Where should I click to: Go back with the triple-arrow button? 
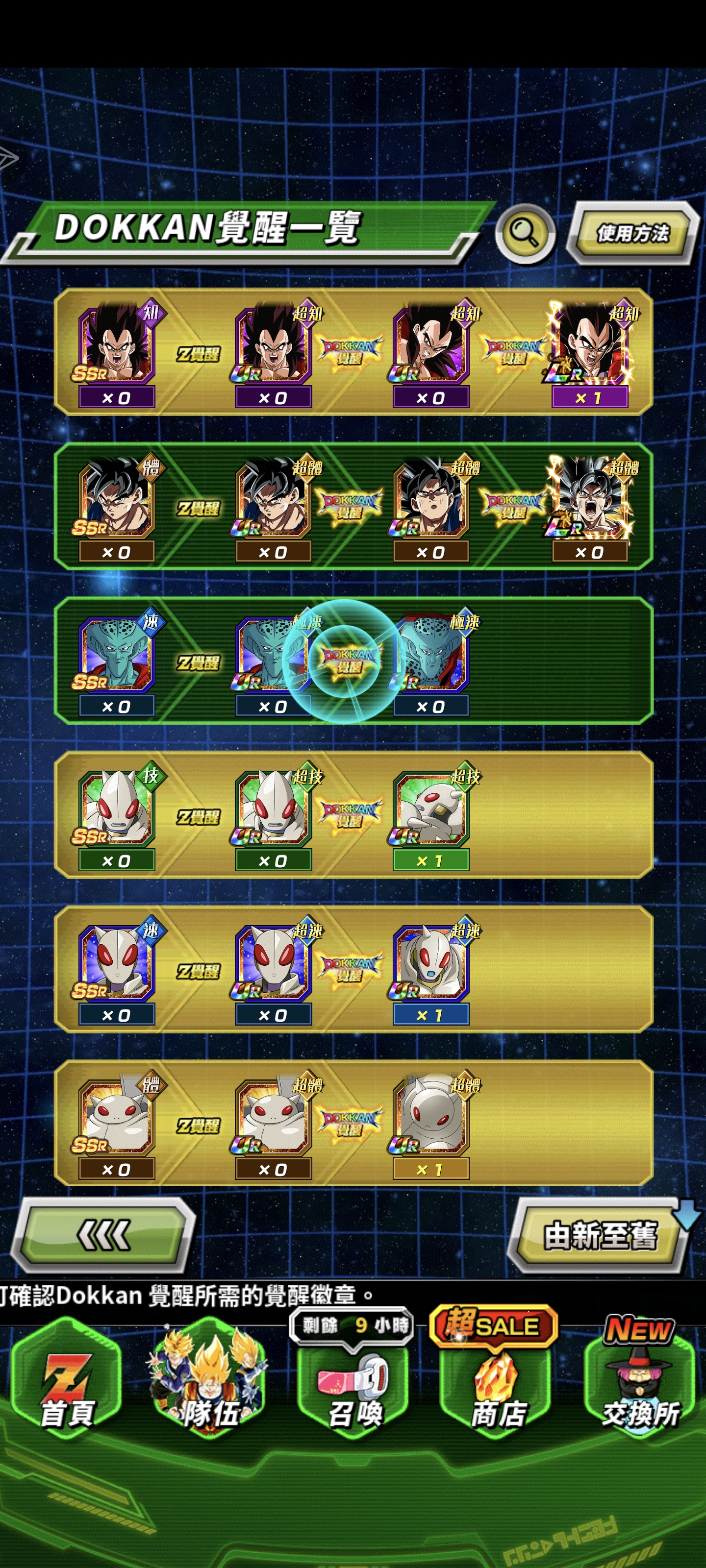pyautogui.click(x=103, y=1235)
